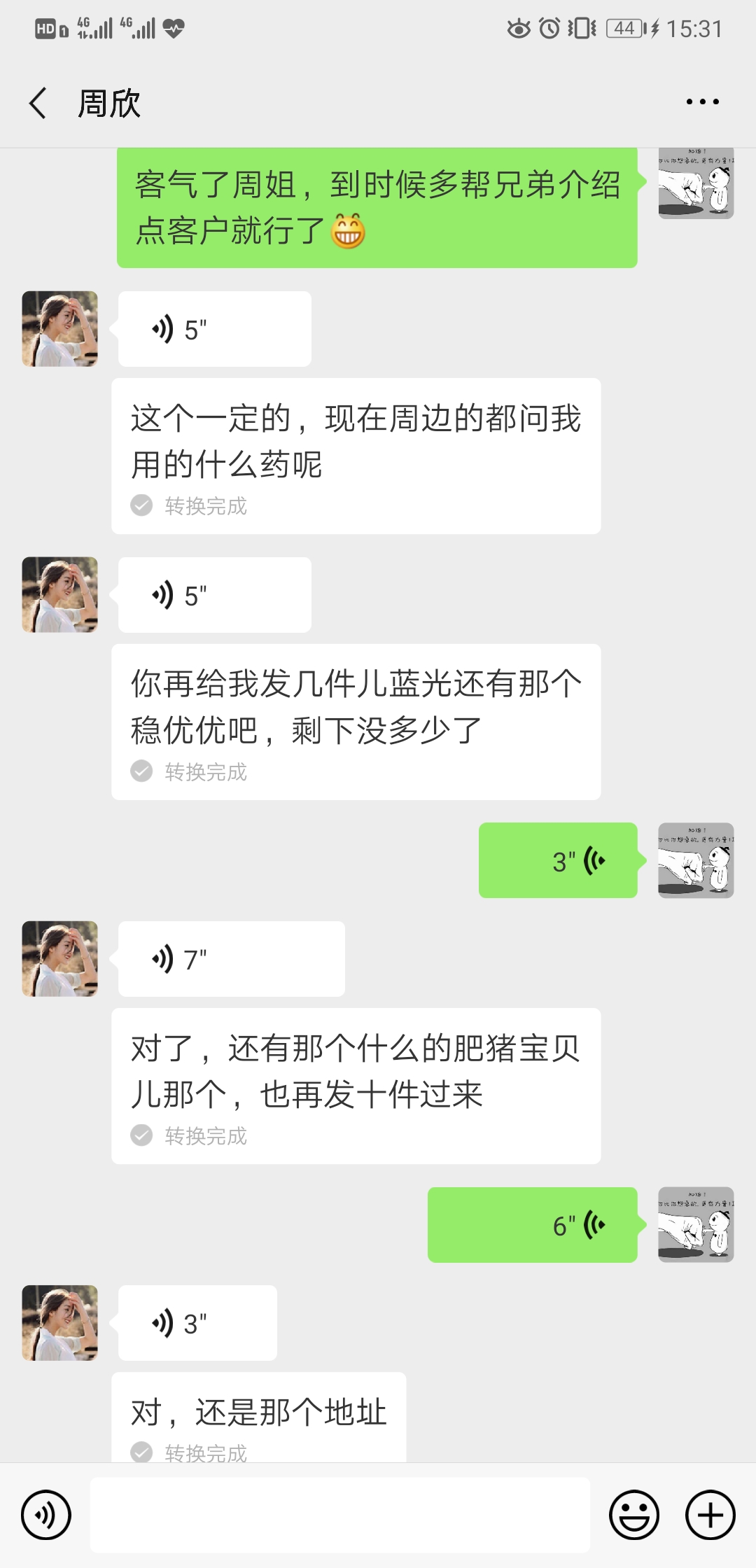Tap the back arrow to exit the chat
756x1568 pixels.
coord(36,101)
